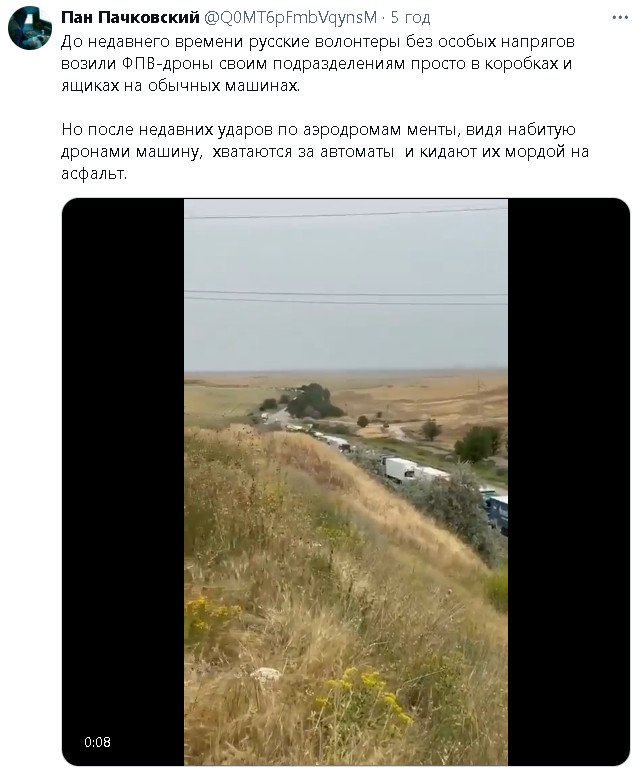Tap the @Q0MT6pFmbVqynsM handle

tap(292, 18)
